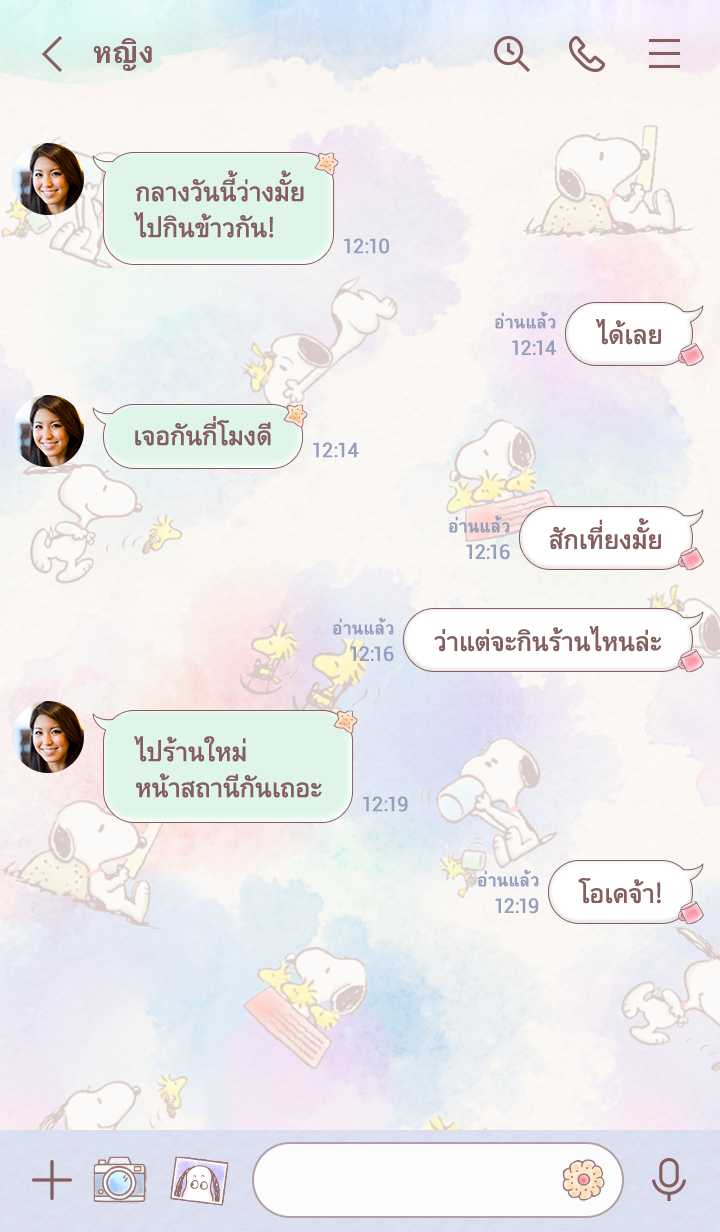Open the clock search icon in the header
Screen dimensions: 720x1232
pyautogui.click(x=511, y=54)
